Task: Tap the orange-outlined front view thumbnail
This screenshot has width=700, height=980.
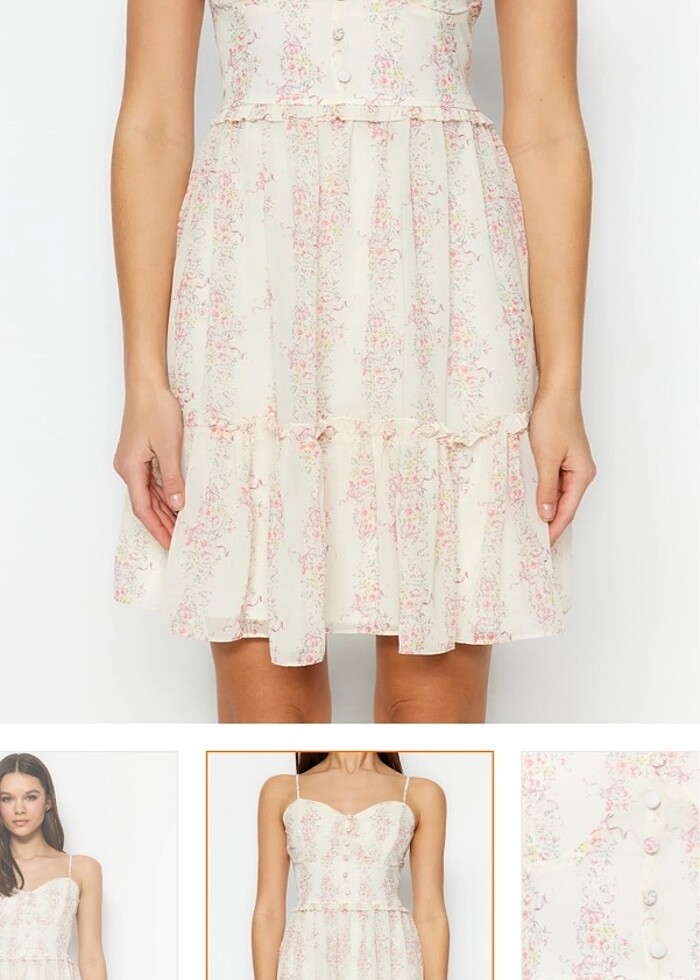Action: point(350,866)
